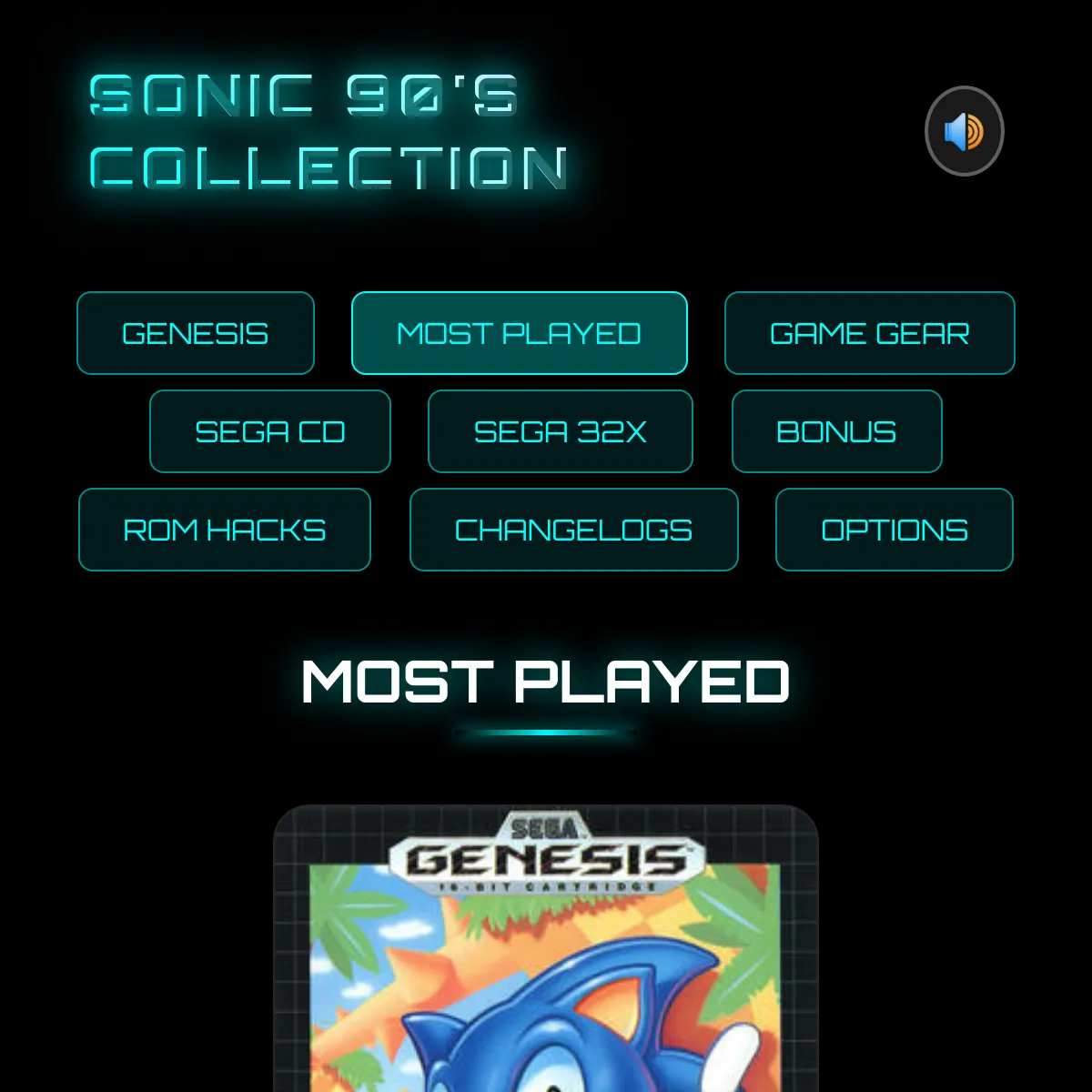The height and width of the screenshot is (1092, 1092).
Task: Open the Game Gear section
Action: point(869,333)
